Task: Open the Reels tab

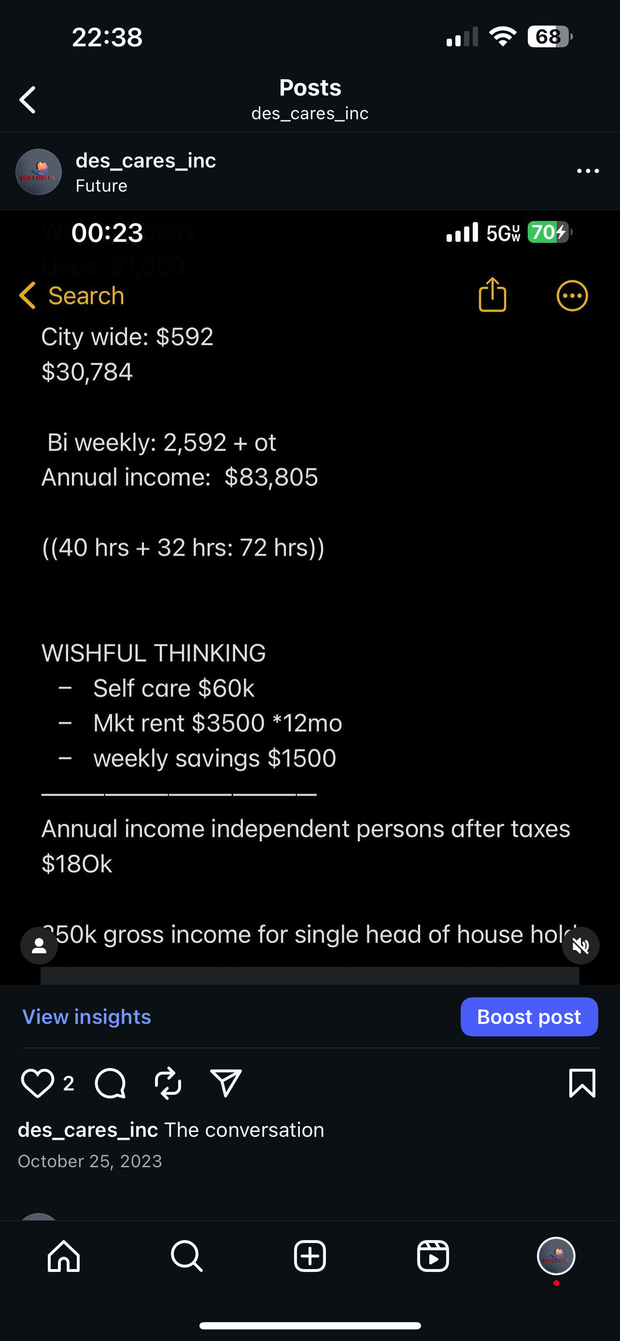Action: [433, 1256]
